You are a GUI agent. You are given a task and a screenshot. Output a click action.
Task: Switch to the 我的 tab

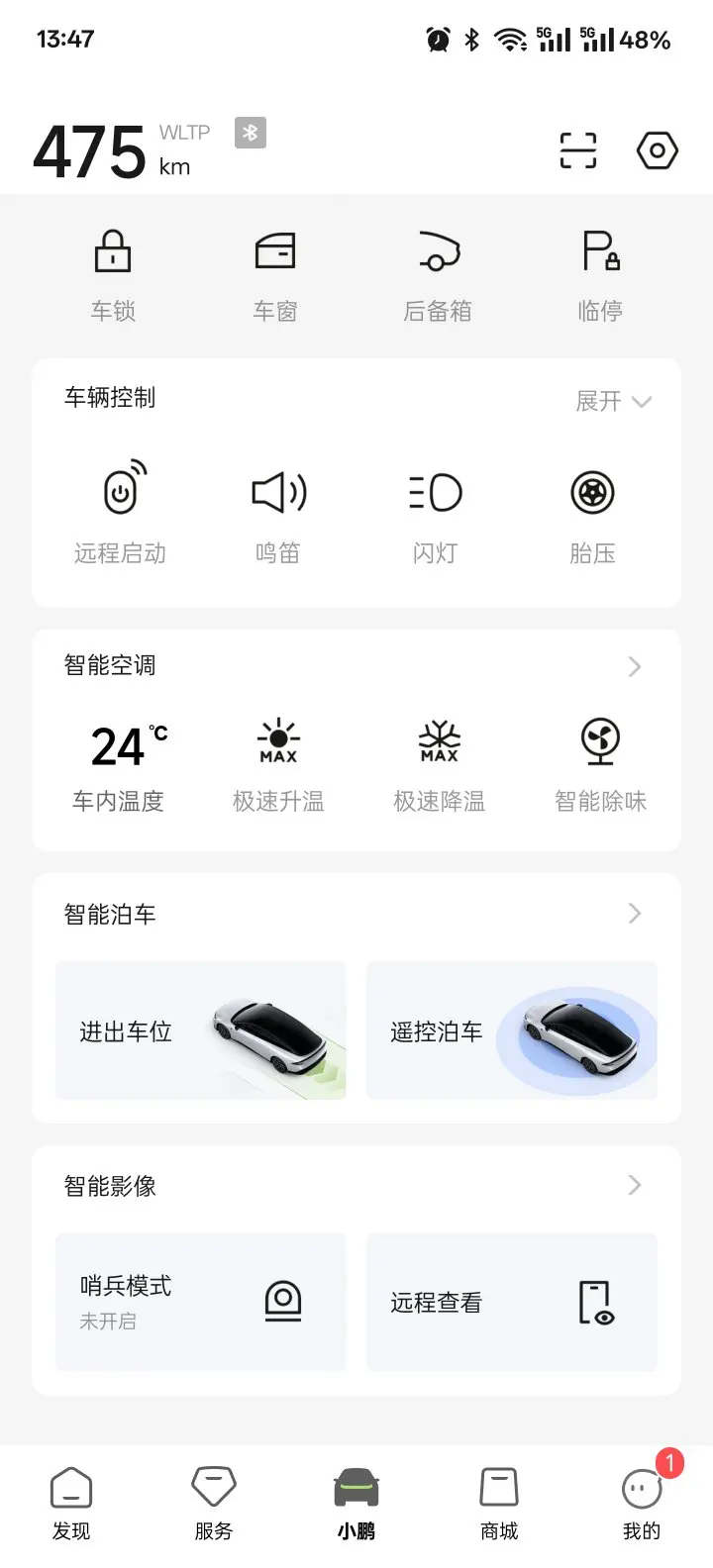coord(642,1503)
